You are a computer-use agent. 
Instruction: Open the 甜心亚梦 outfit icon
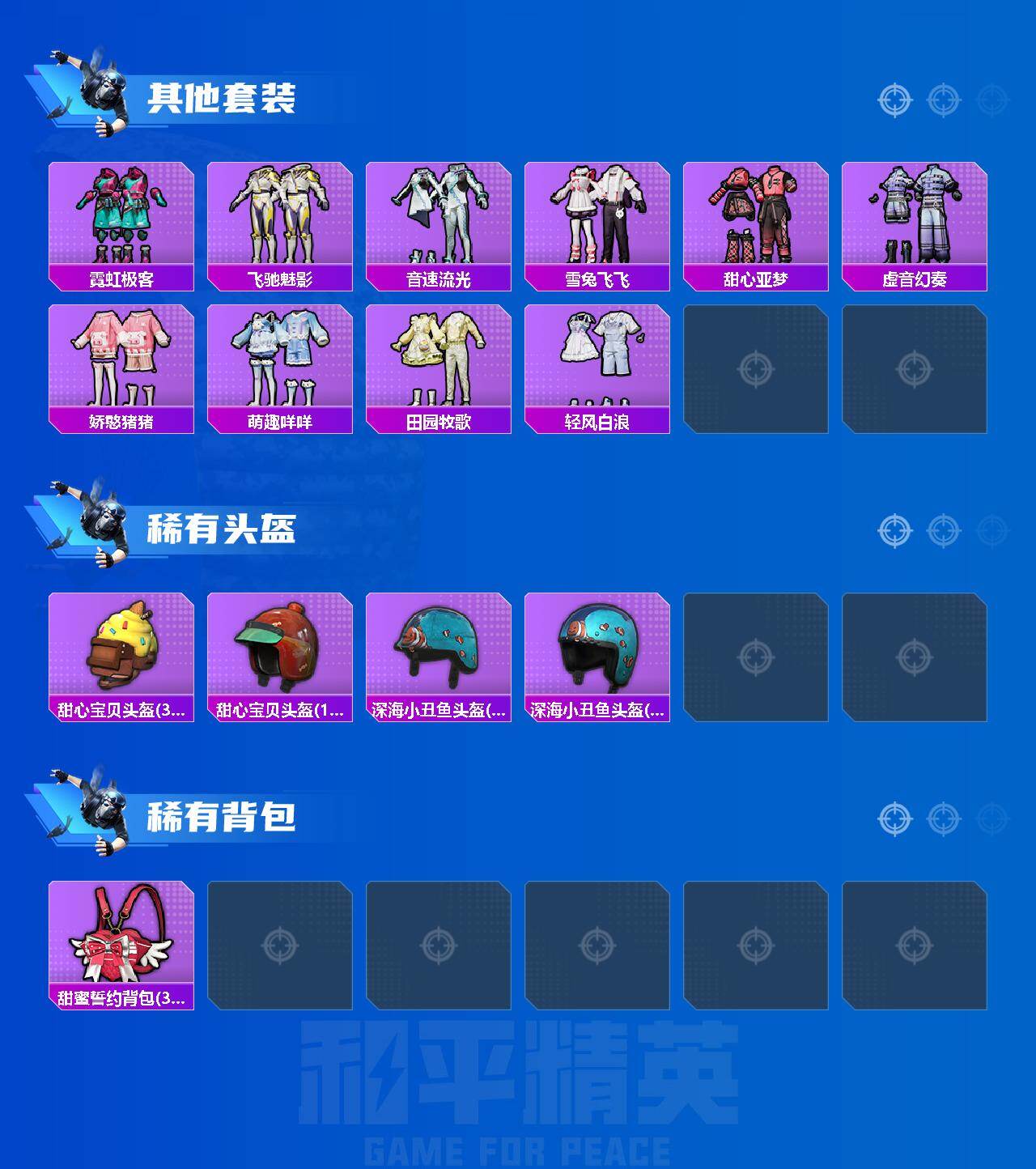click(756, 219)
